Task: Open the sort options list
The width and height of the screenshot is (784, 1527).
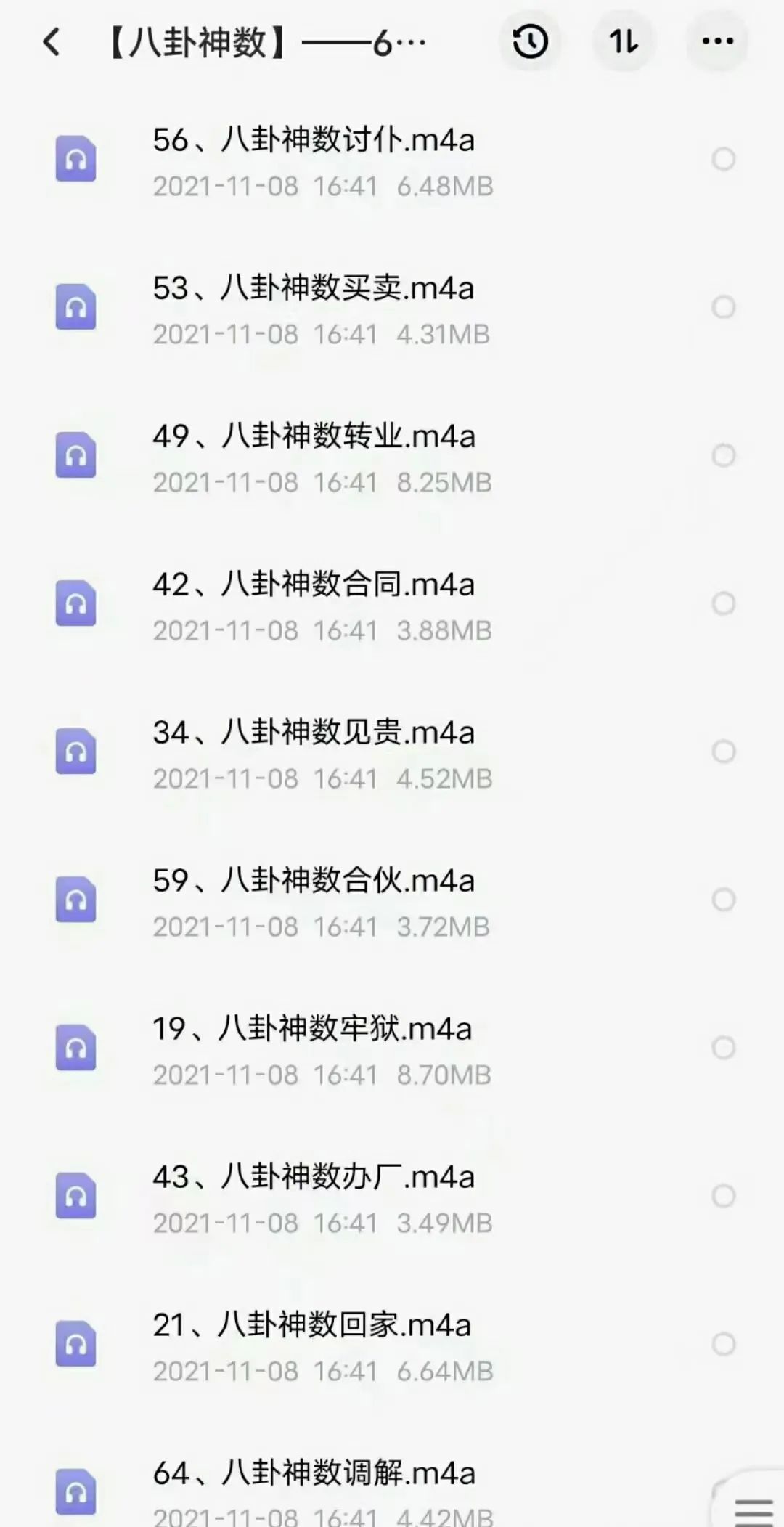Action: click(x=624, y=41)
